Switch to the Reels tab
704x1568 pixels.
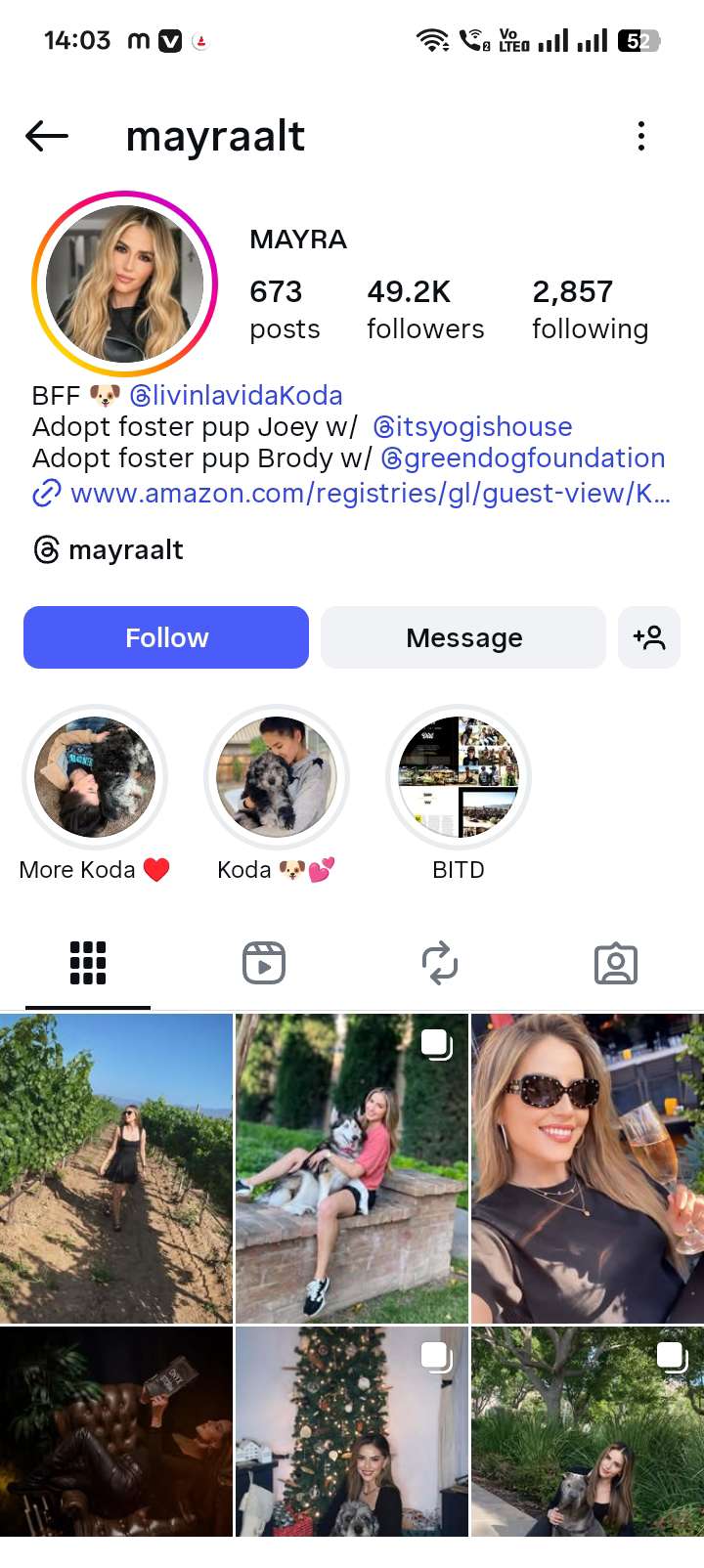point(264,963)
